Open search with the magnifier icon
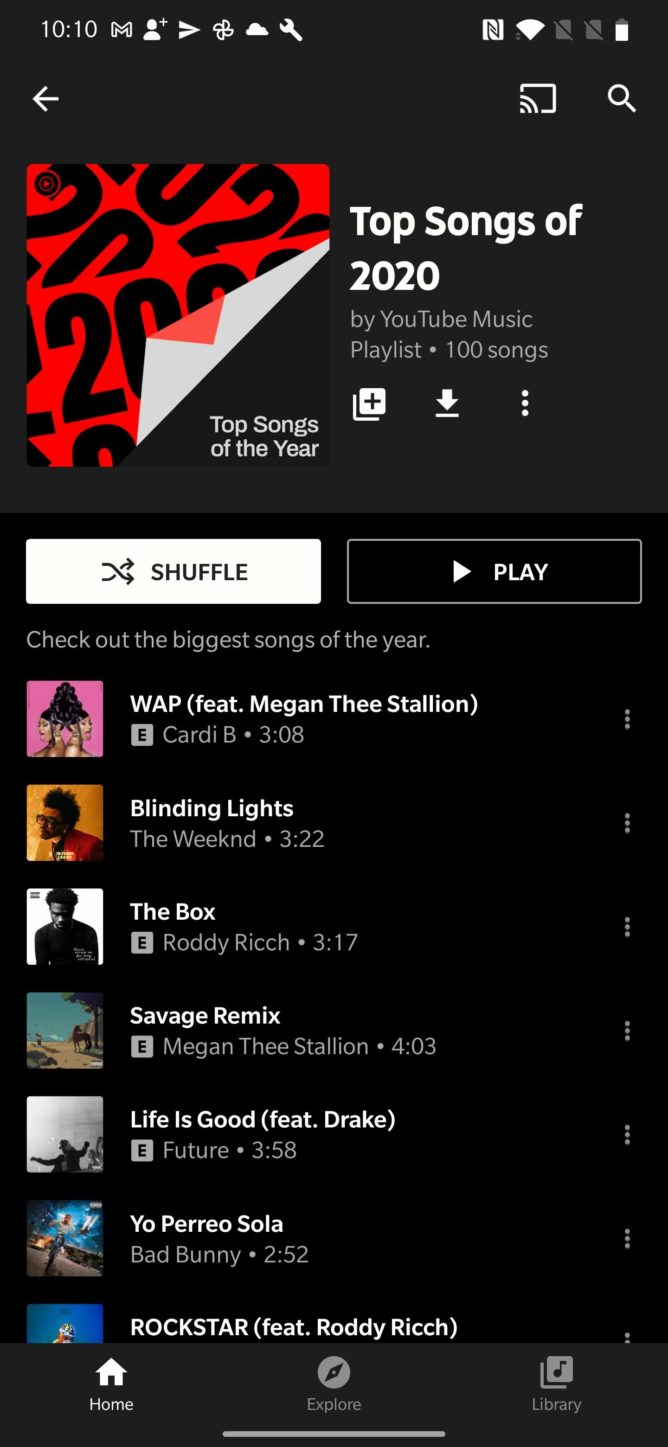 click(621, 98)
